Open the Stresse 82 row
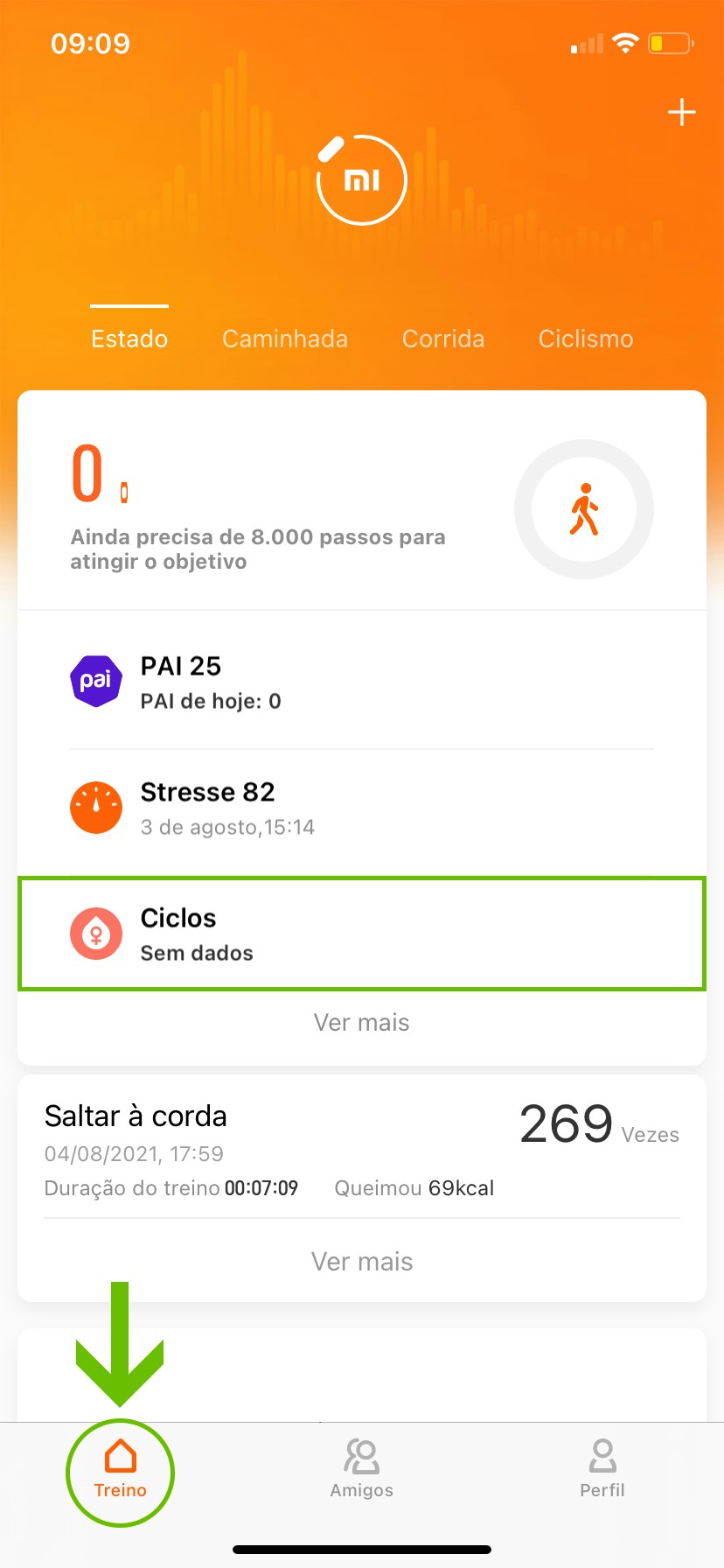724x1568 pixels. pos(361,808)
